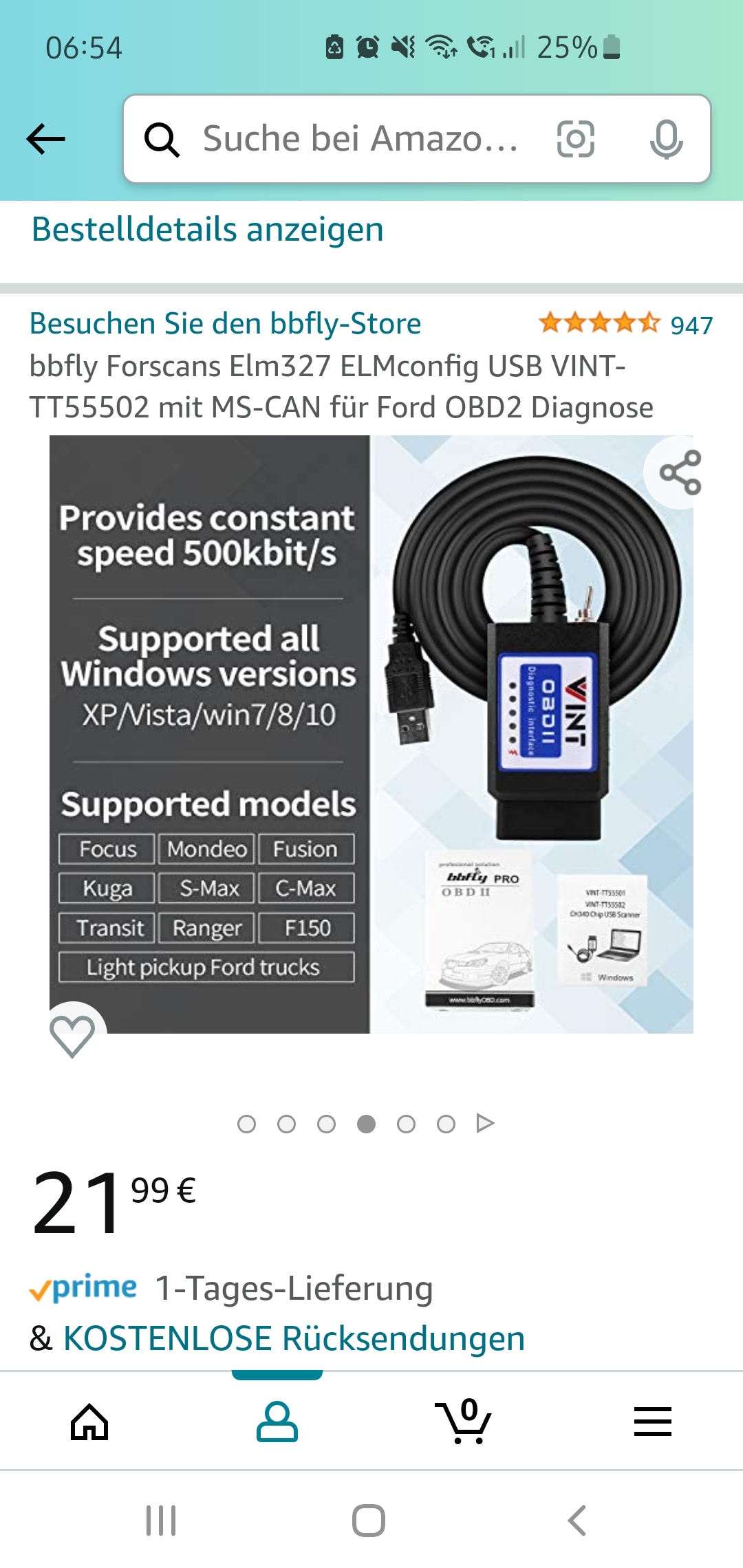Screen dimensions: 743x1568
Task: Open the Amazon search field
Action: [x=358, y=139]
